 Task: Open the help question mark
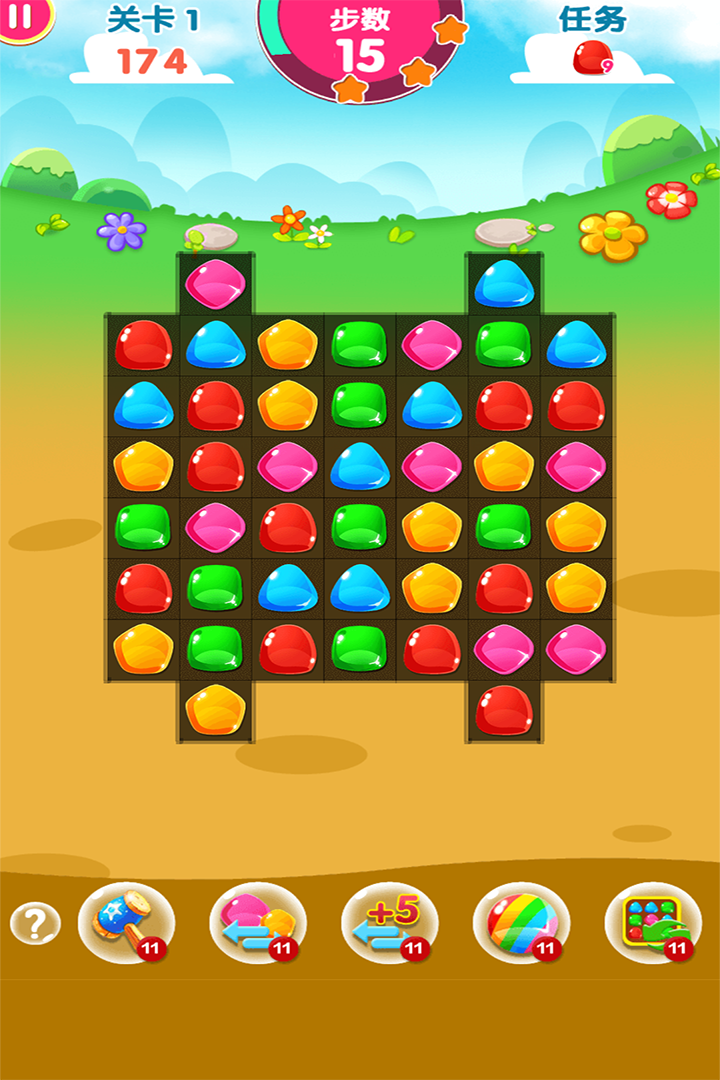click(35, 923)
